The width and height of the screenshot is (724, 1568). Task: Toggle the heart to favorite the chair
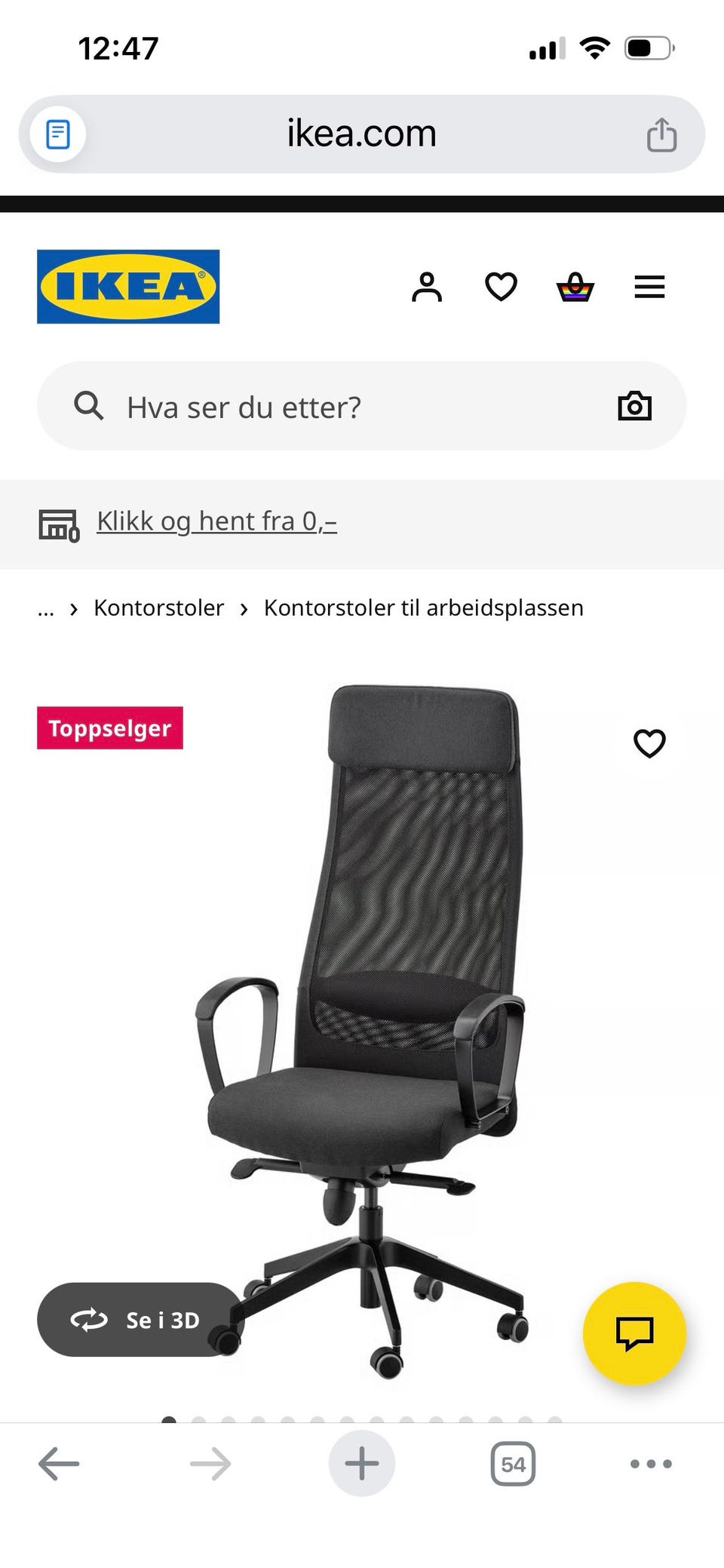click(x=649, y=742)
